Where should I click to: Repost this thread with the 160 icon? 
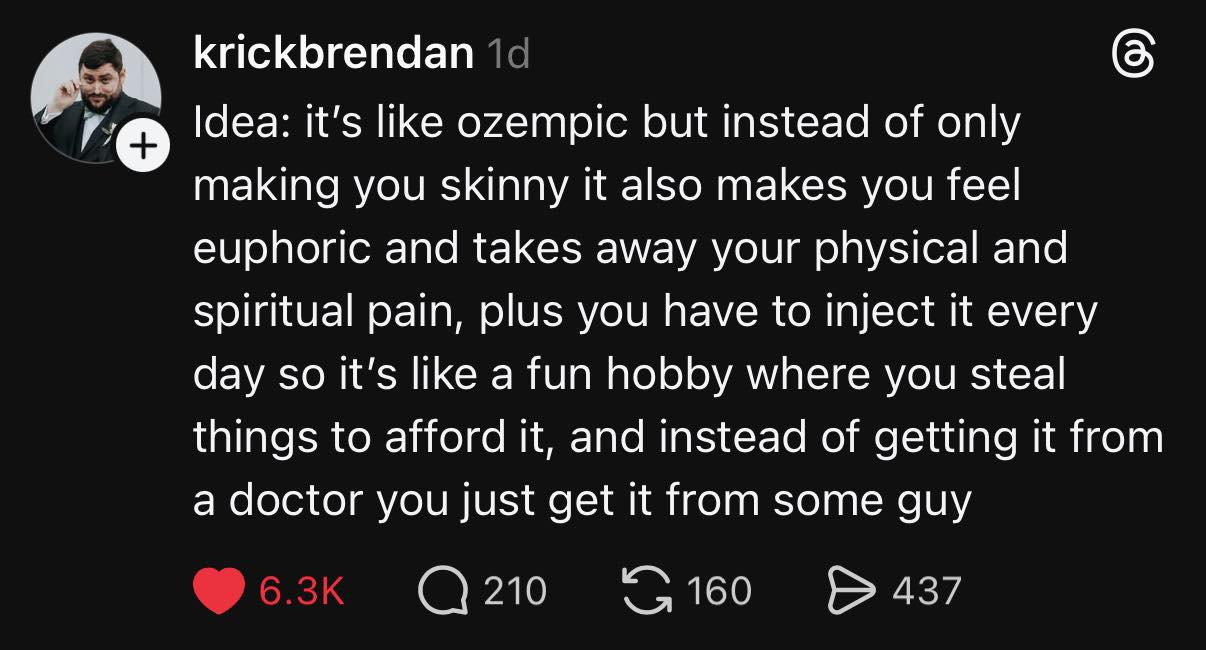click(645, 591)
